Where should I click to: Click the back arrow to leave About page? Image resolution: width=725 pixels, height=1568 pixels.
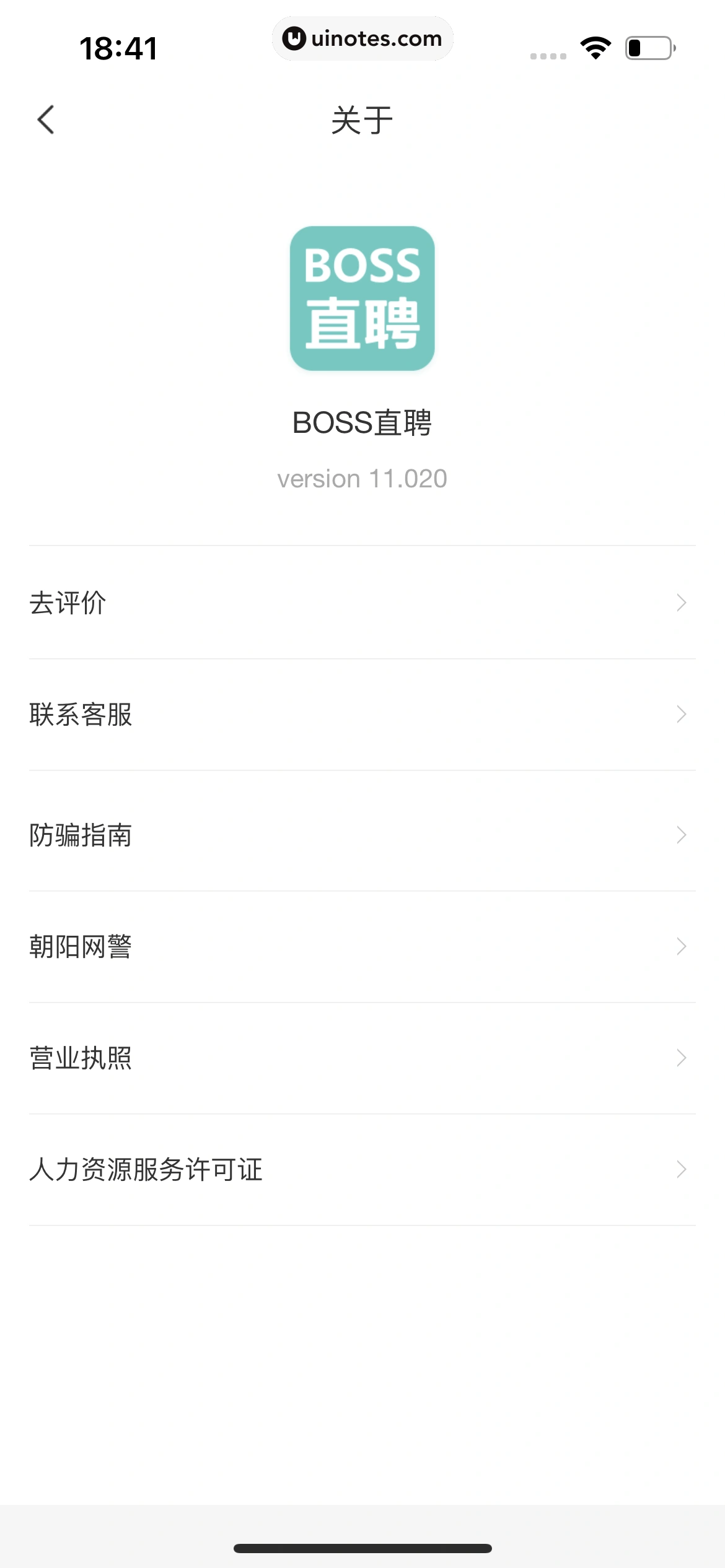(x=45, y=120)
